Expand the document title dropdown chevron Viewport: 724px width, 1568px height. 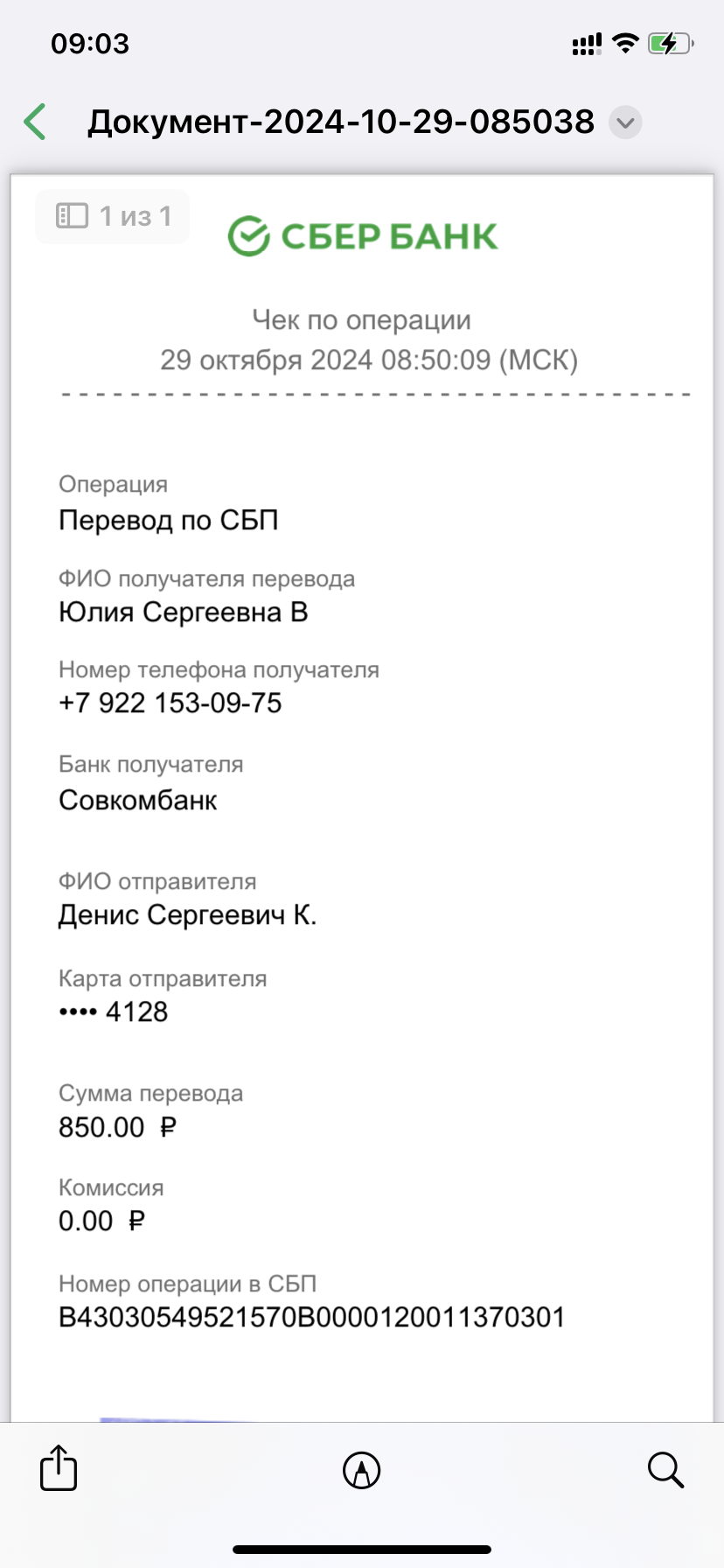point(625,122)
